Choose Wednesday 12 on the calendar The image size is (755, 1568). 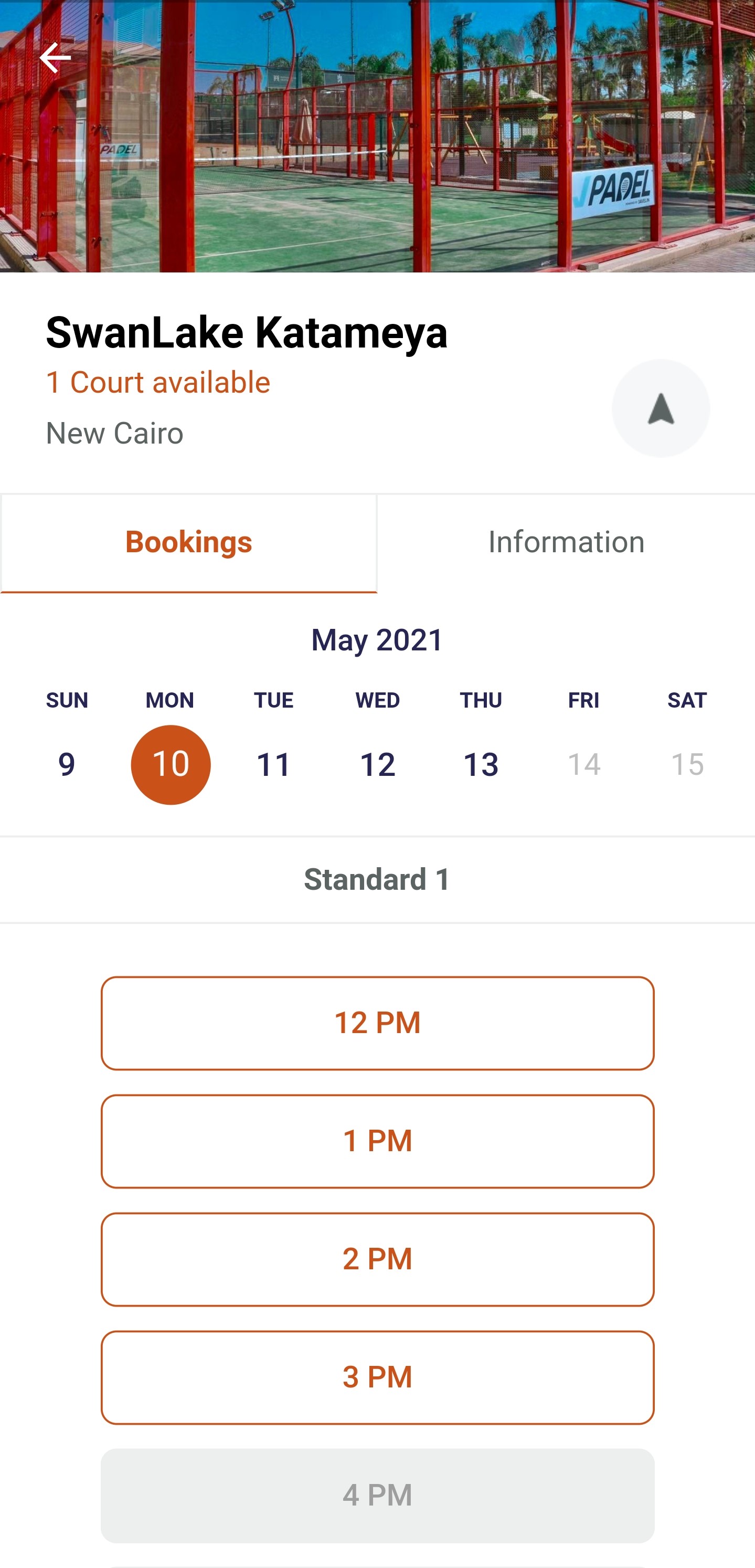(377, 764)
